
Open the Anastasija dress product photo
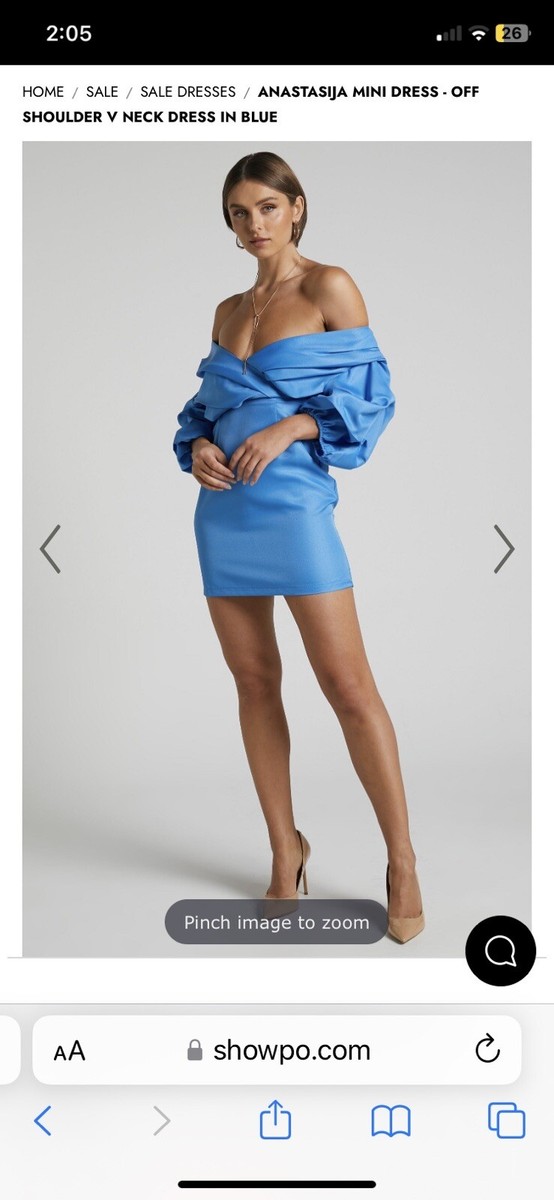pos(277,549)
